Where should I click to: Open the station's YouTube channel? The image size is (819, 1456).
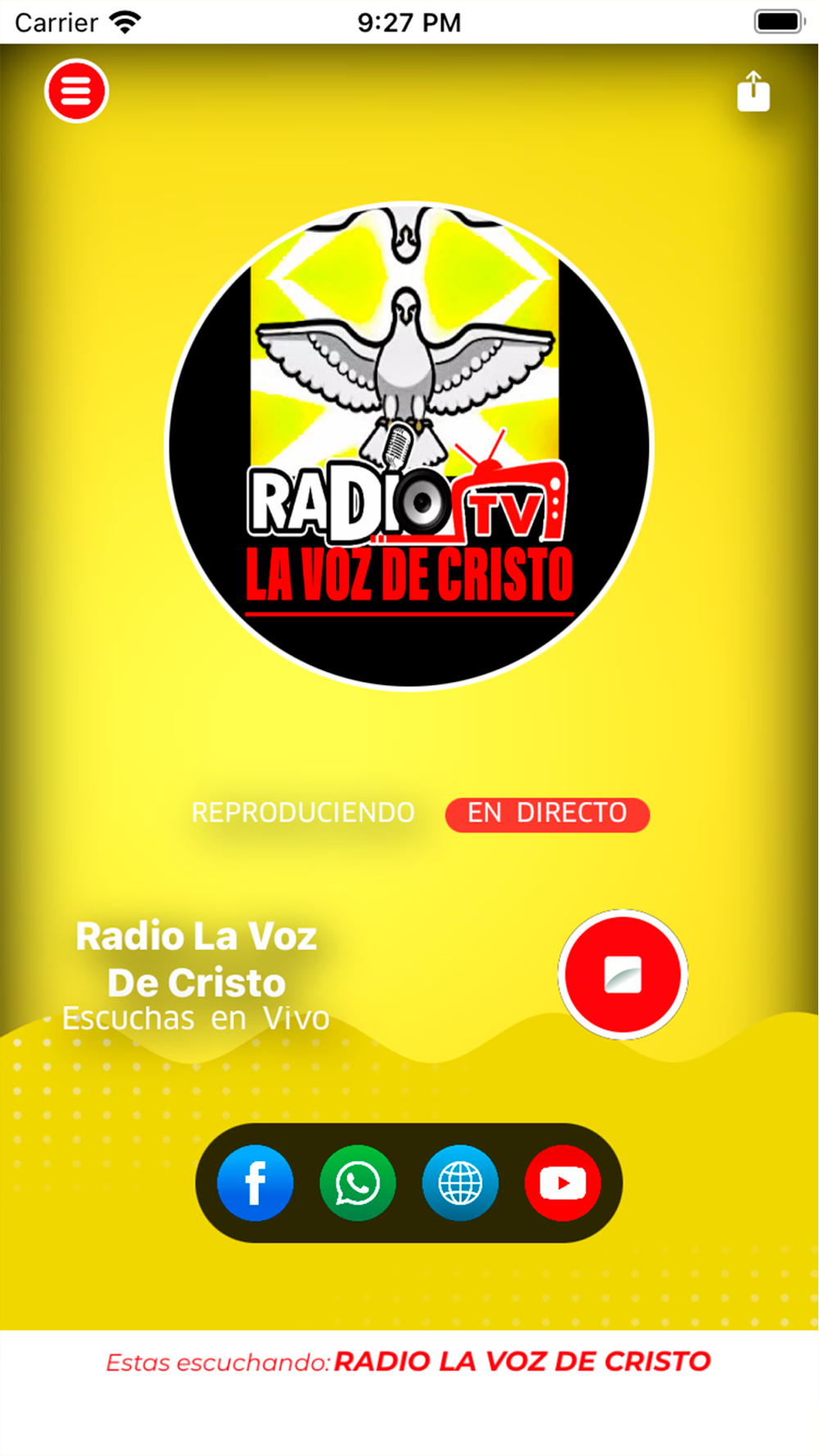pos(563,1182)
